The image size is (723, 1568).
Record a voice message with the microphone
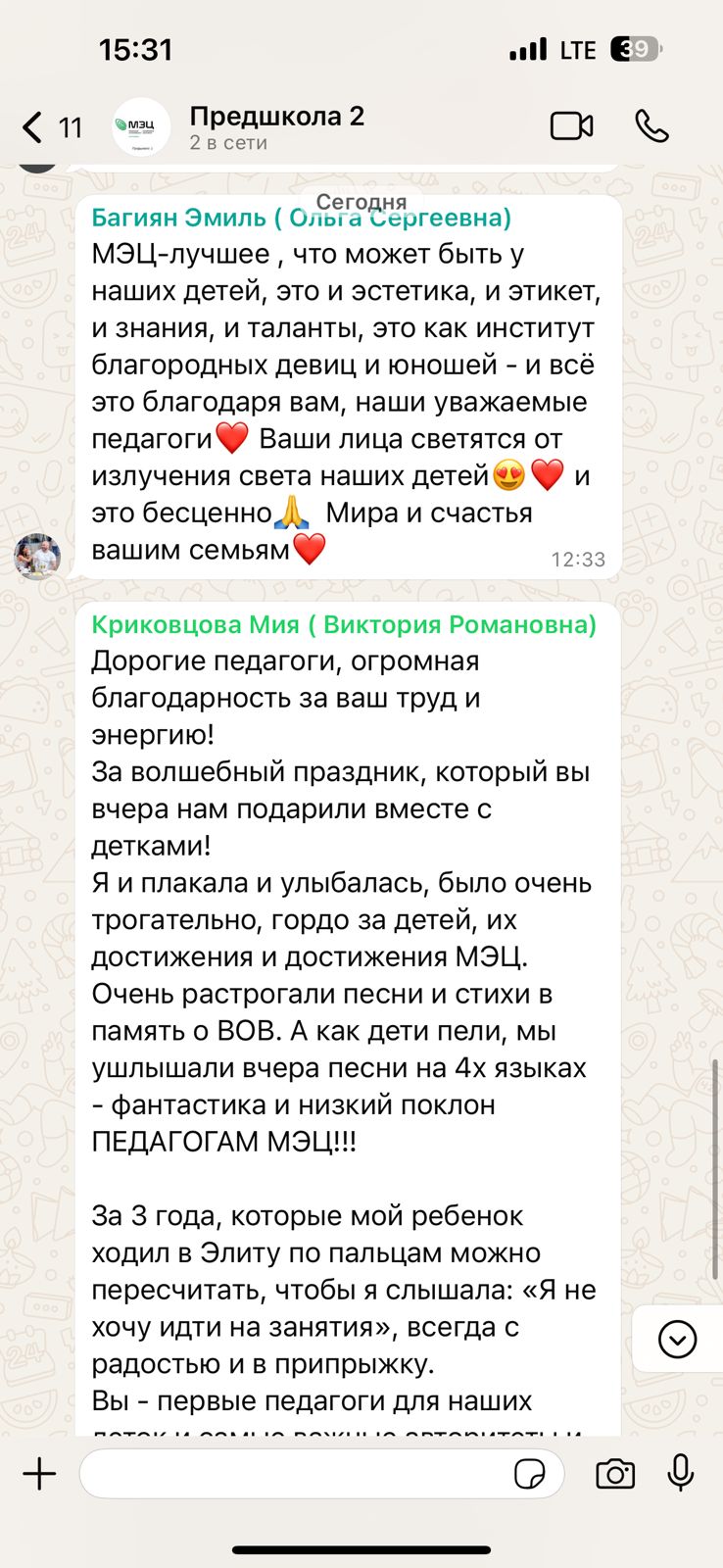point(681,1473)
